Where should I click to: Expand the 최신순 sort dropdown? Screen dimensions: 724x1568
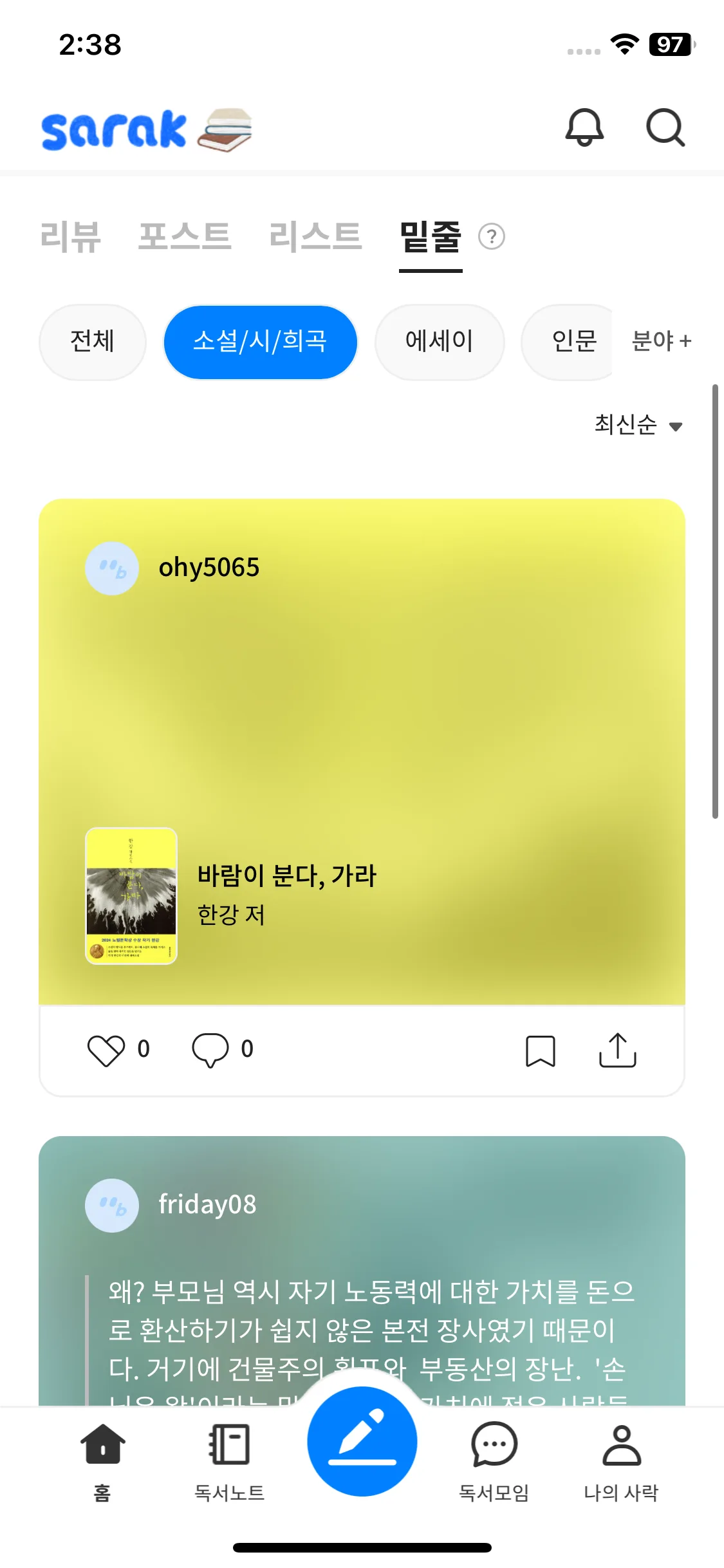click(x=637, y=425)
